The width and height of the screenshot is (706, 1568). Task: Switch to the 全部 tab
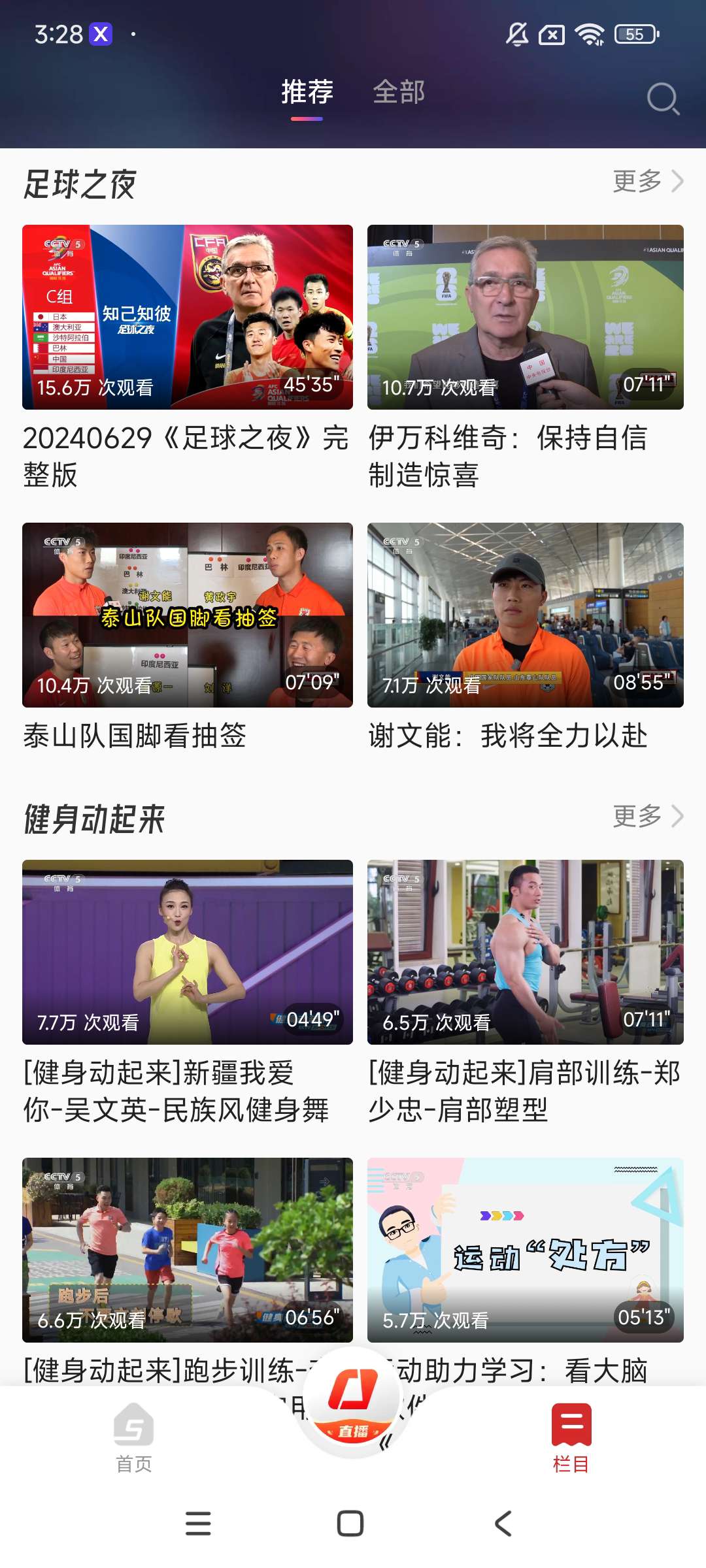pyautogui.click(x=399, y=92)
